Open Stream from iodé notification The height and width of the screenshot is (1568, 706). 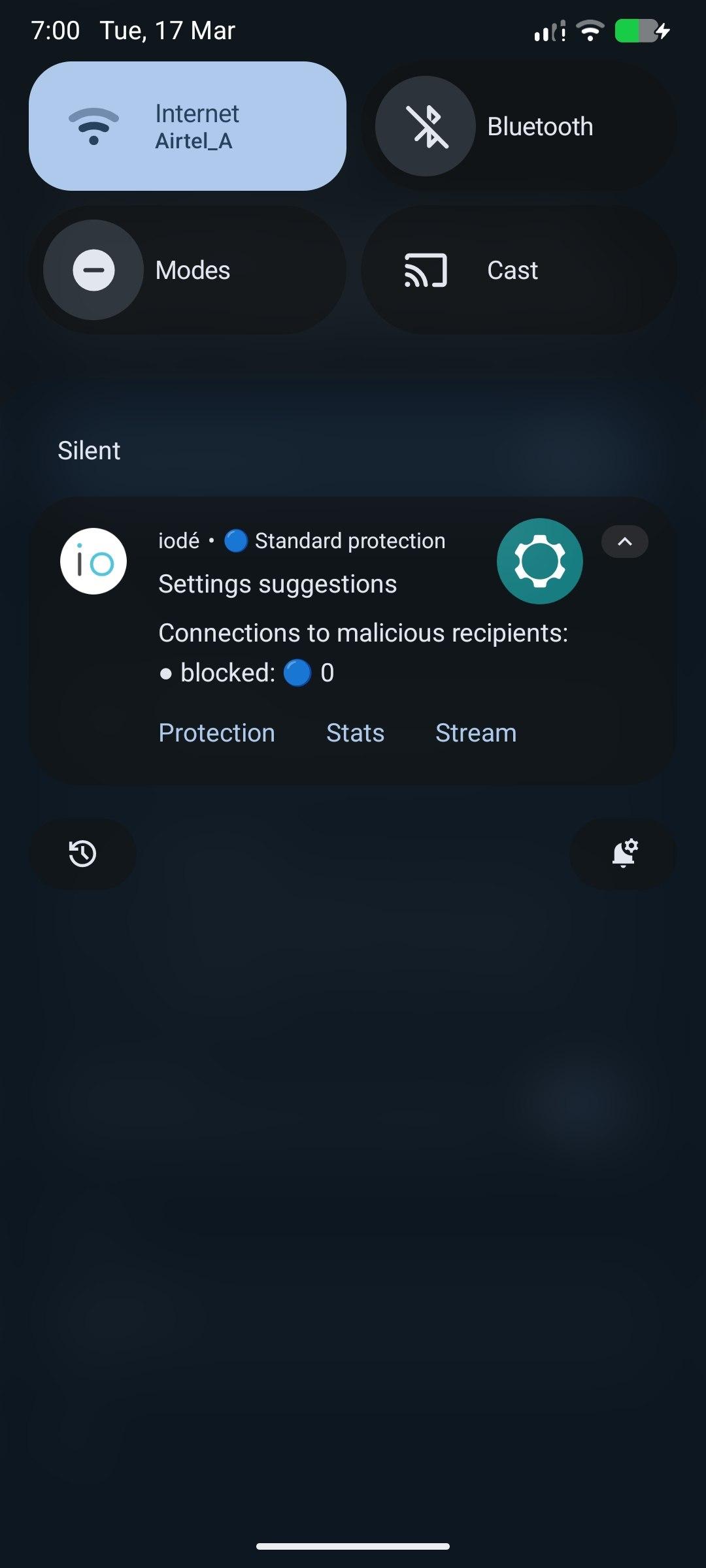[476, 733]
